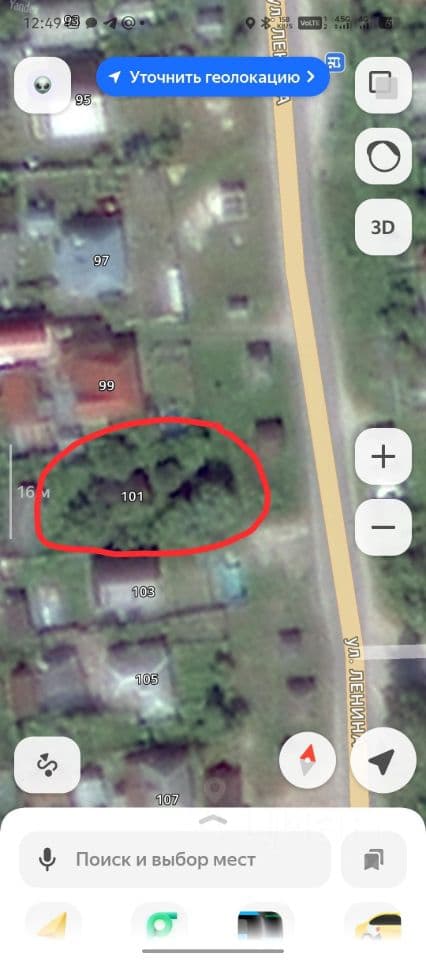Toggle the 3D map view
The height and width of the screenshot is (960, 426).
(x=383, y=227)
